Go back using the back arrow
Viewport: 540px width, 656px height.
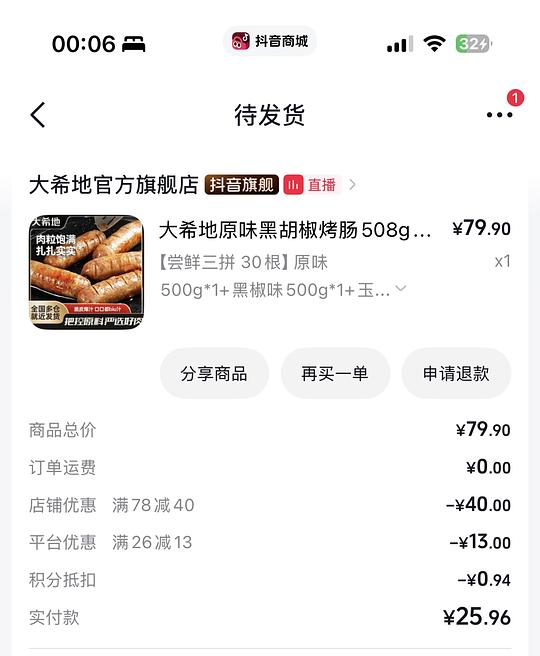pyautogui.click(x=38, y=115)
